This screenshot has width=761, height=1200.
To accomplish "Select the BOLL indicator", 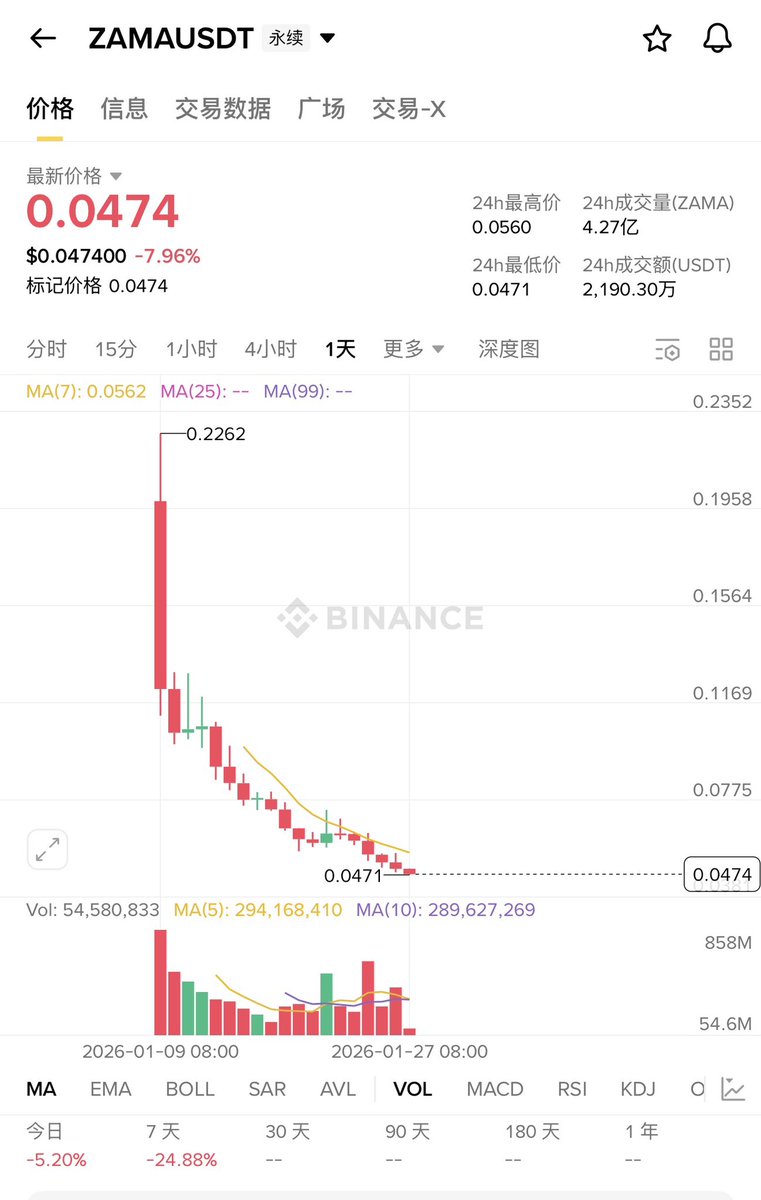I will pyautogui.click(x=189, y=1089).
